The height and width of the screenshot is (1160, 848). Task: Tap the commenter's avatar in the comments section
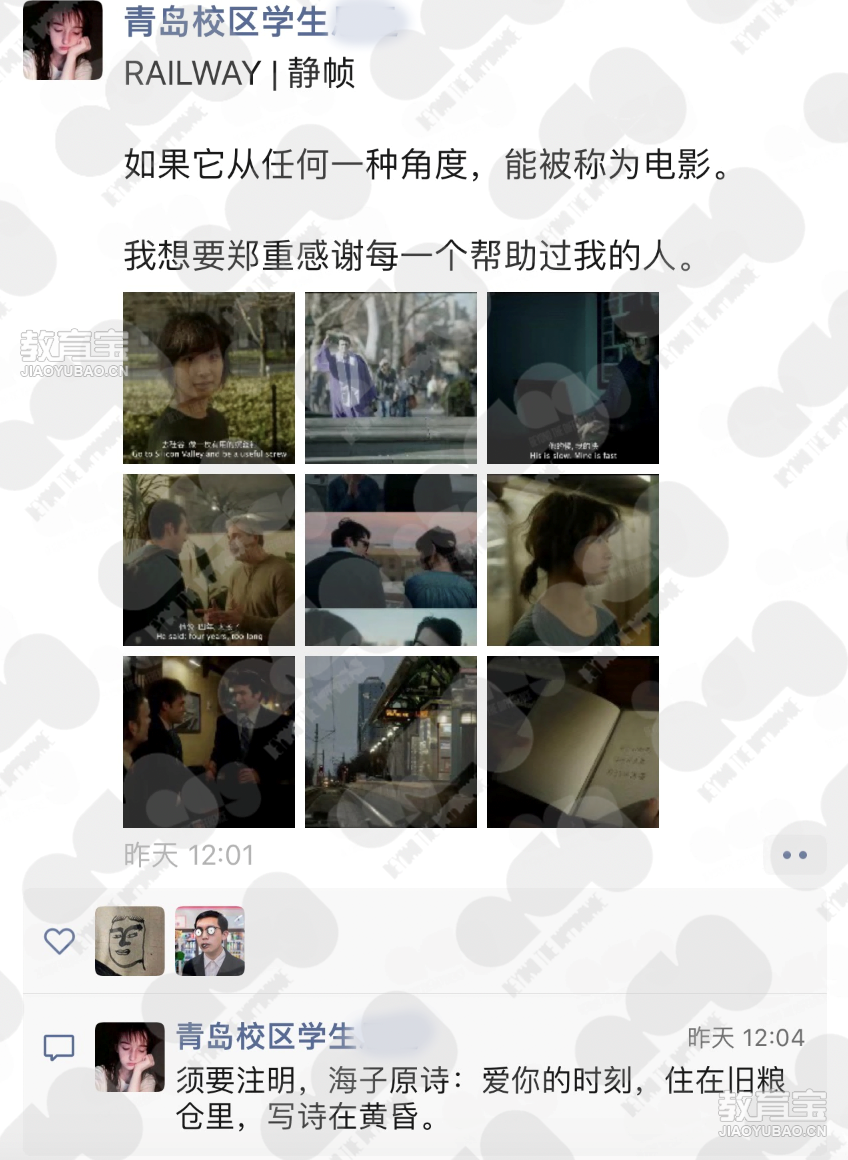pos(129,1057)
